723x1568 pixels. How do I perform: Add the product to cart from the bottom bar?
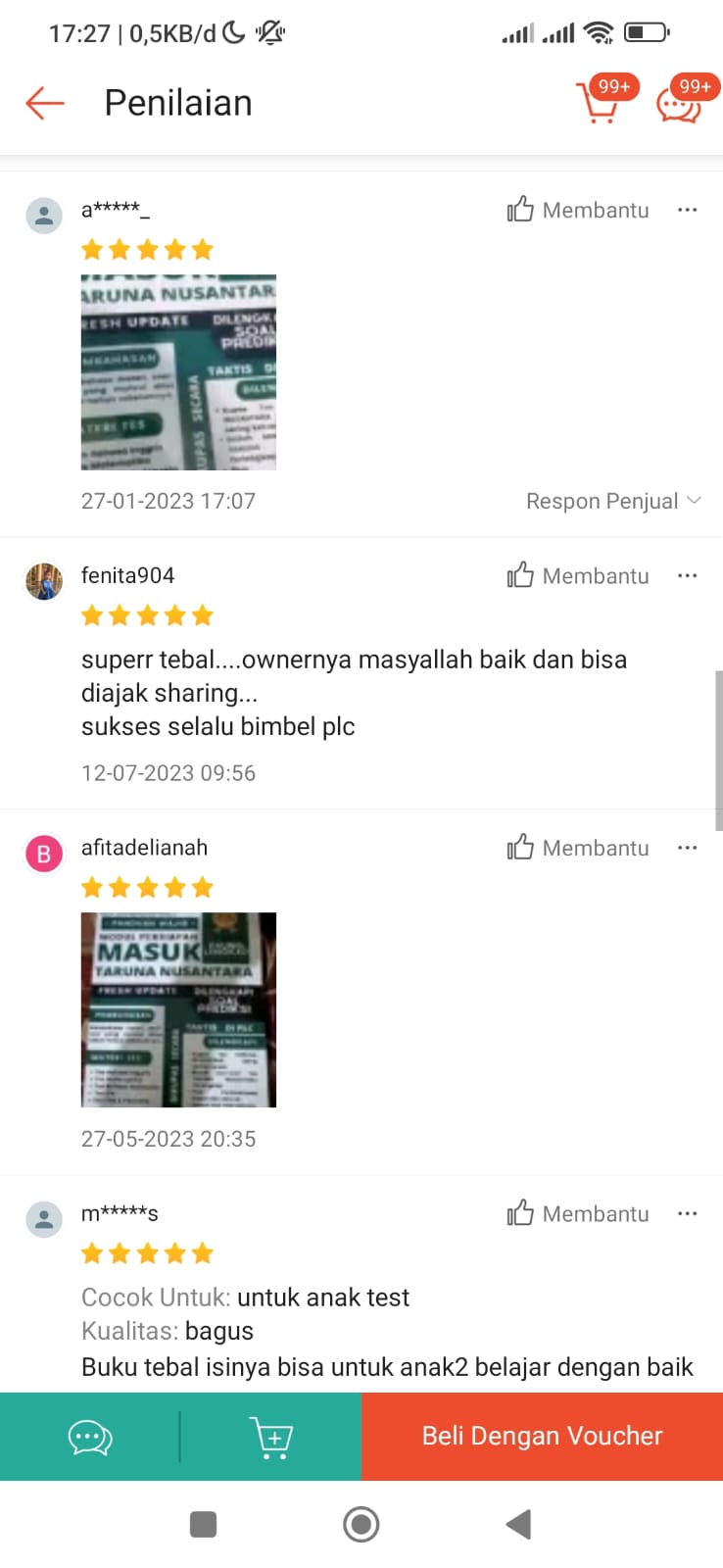click(271, 1437)
